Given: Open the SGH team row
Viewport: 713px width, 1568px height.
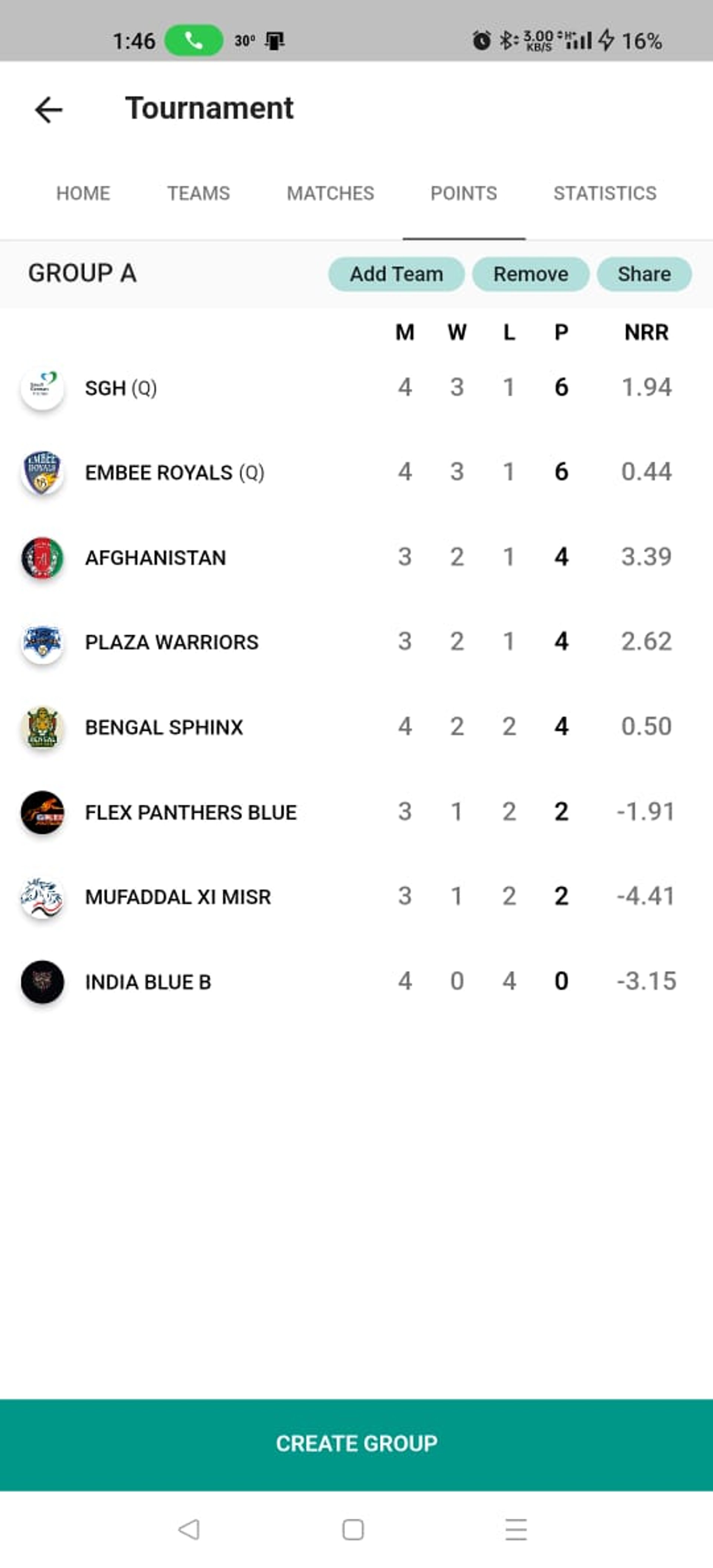Looking at the screenshot, I should coord(356,388).
